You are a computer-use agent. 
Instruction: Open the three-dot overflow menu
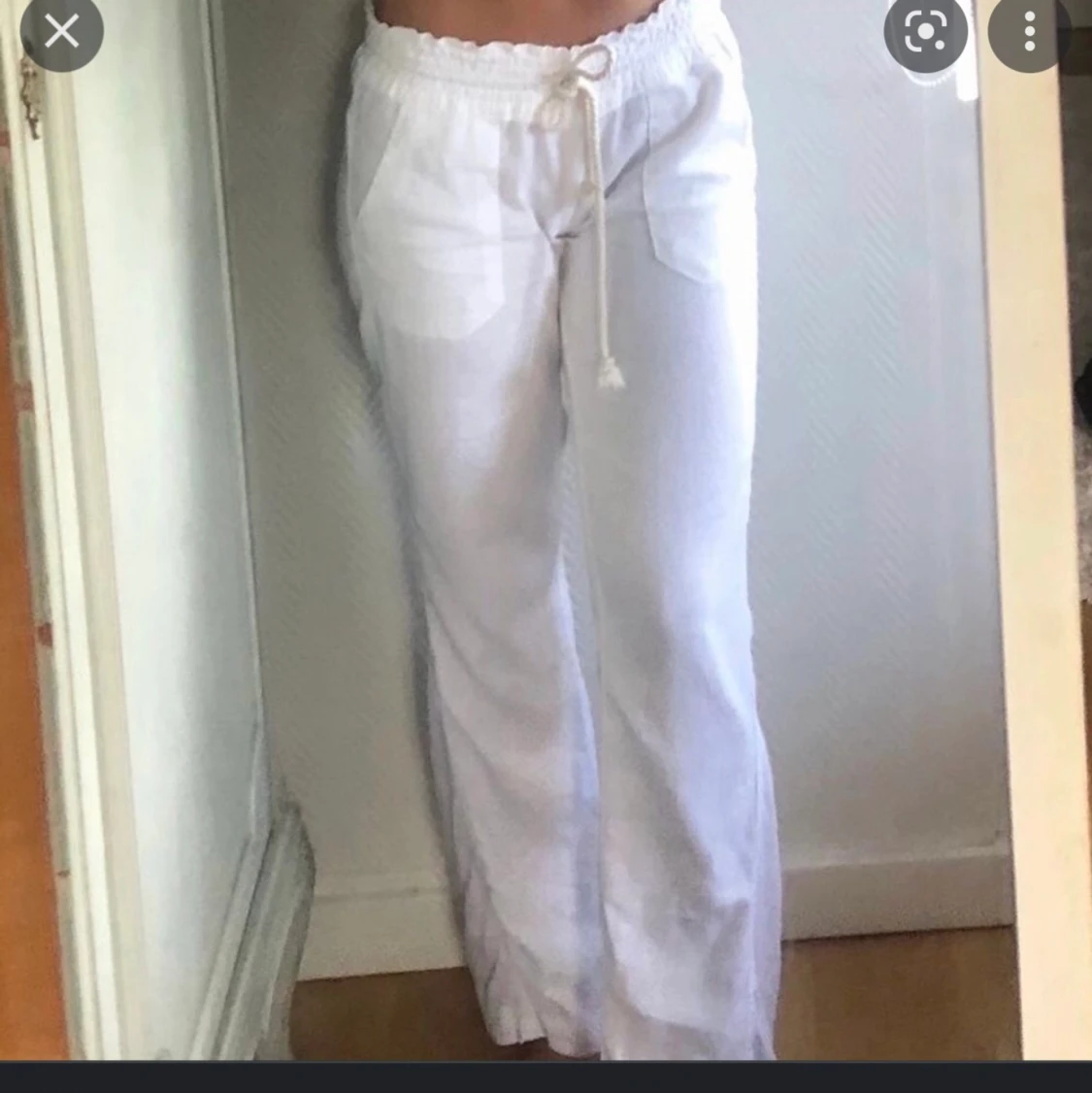pyautogui.click(x=1029, y=34)
